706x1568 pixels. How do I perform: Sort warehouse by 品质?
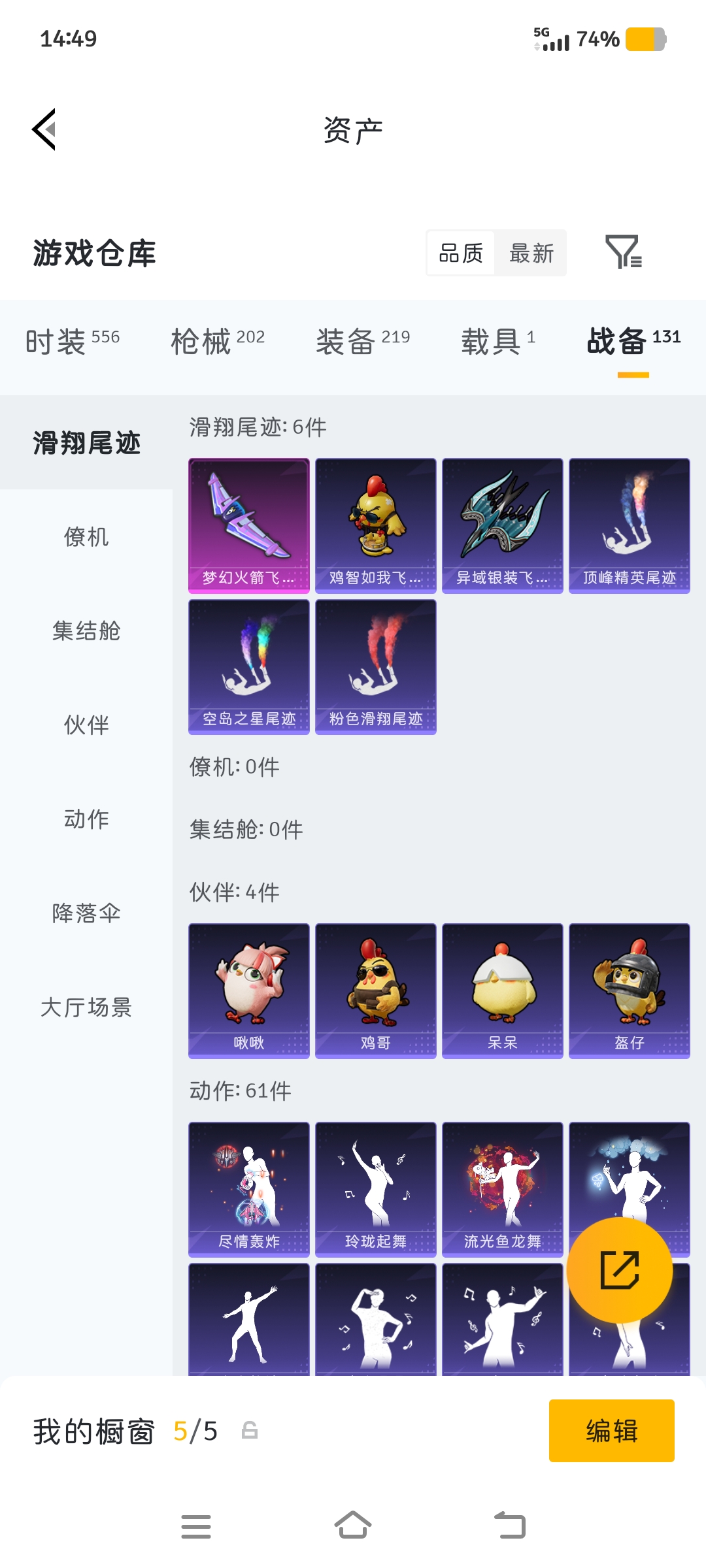point(461,253)
